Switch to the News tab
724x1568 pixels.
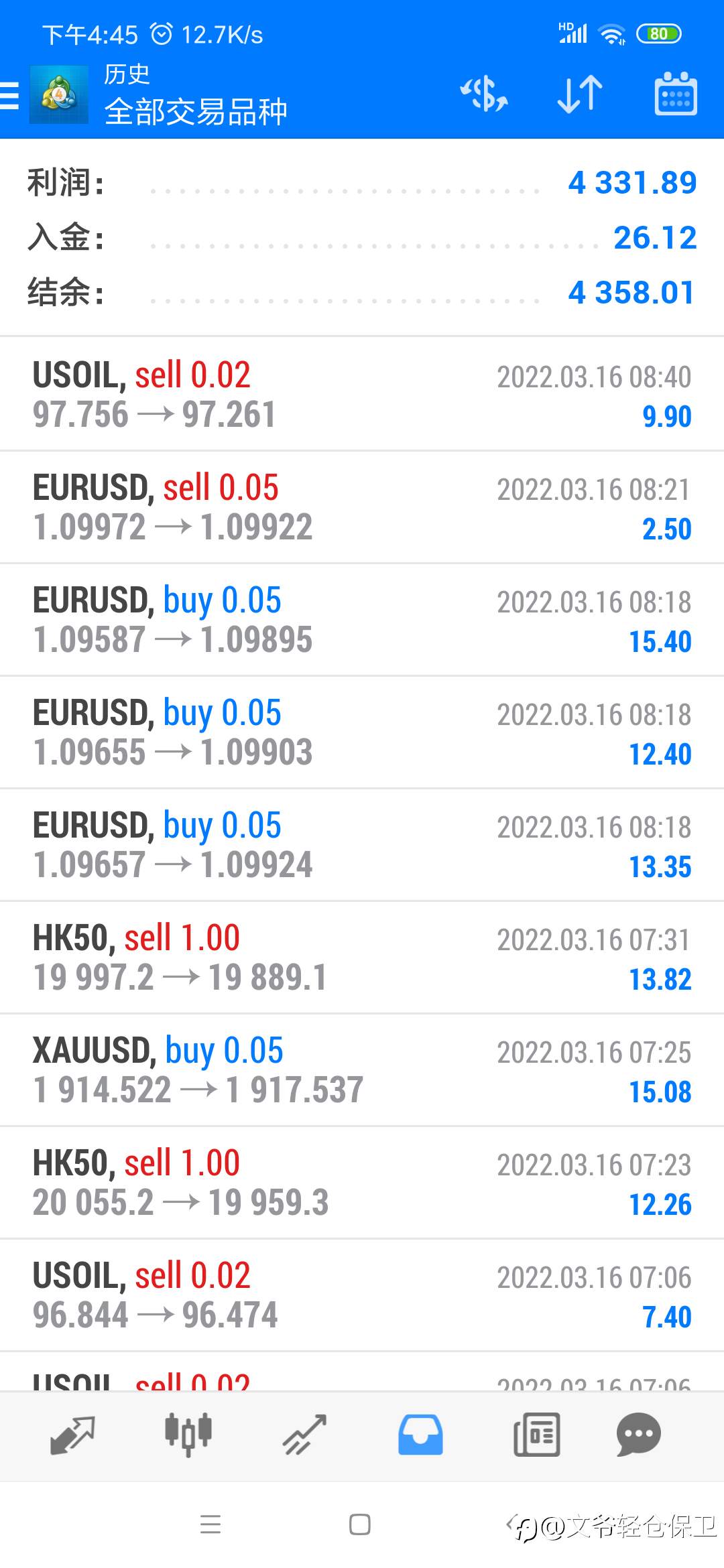(x=536, y=1434)
